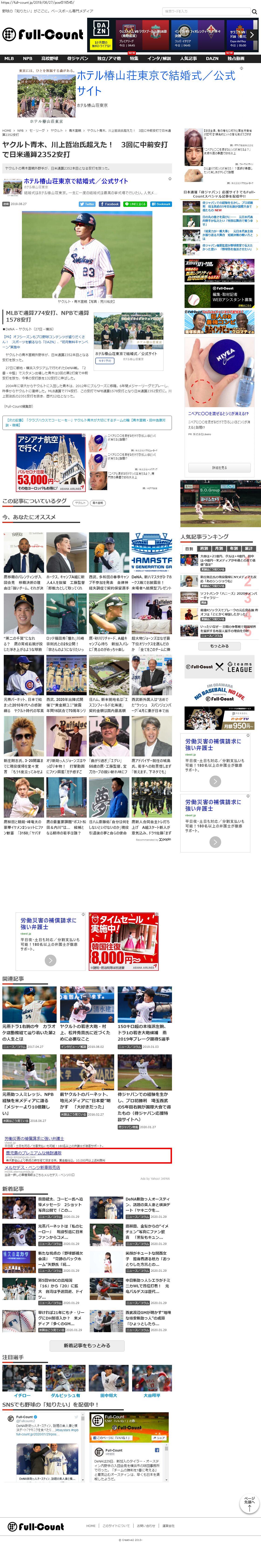Switch to the NPB tab
Image resolution: width=261 pixels, height=1568 pixels.
[27, 58]
